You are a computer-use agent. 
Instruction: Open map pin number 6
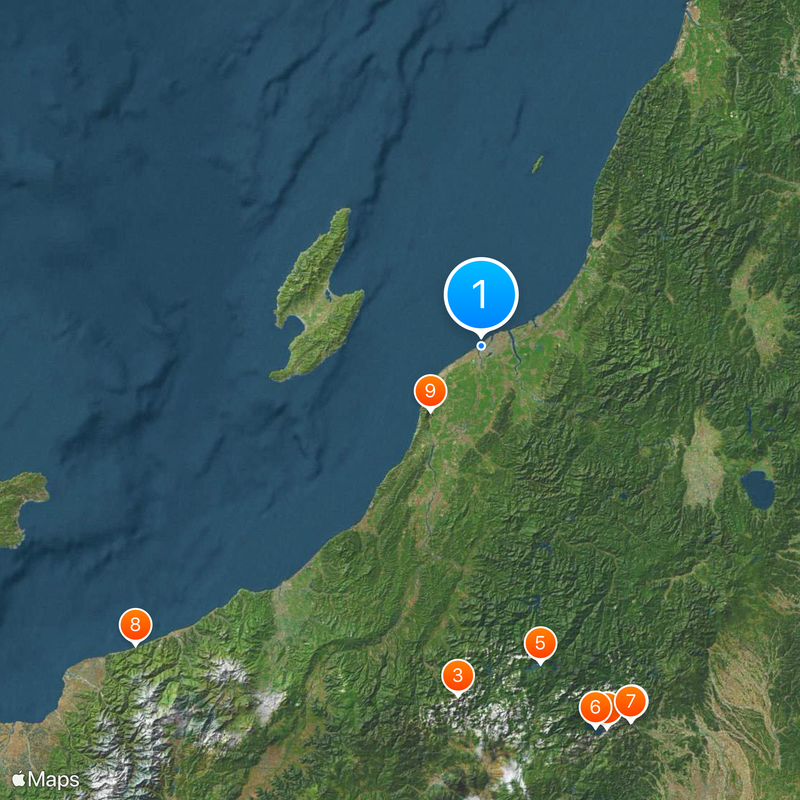click(x=594, y=708)
